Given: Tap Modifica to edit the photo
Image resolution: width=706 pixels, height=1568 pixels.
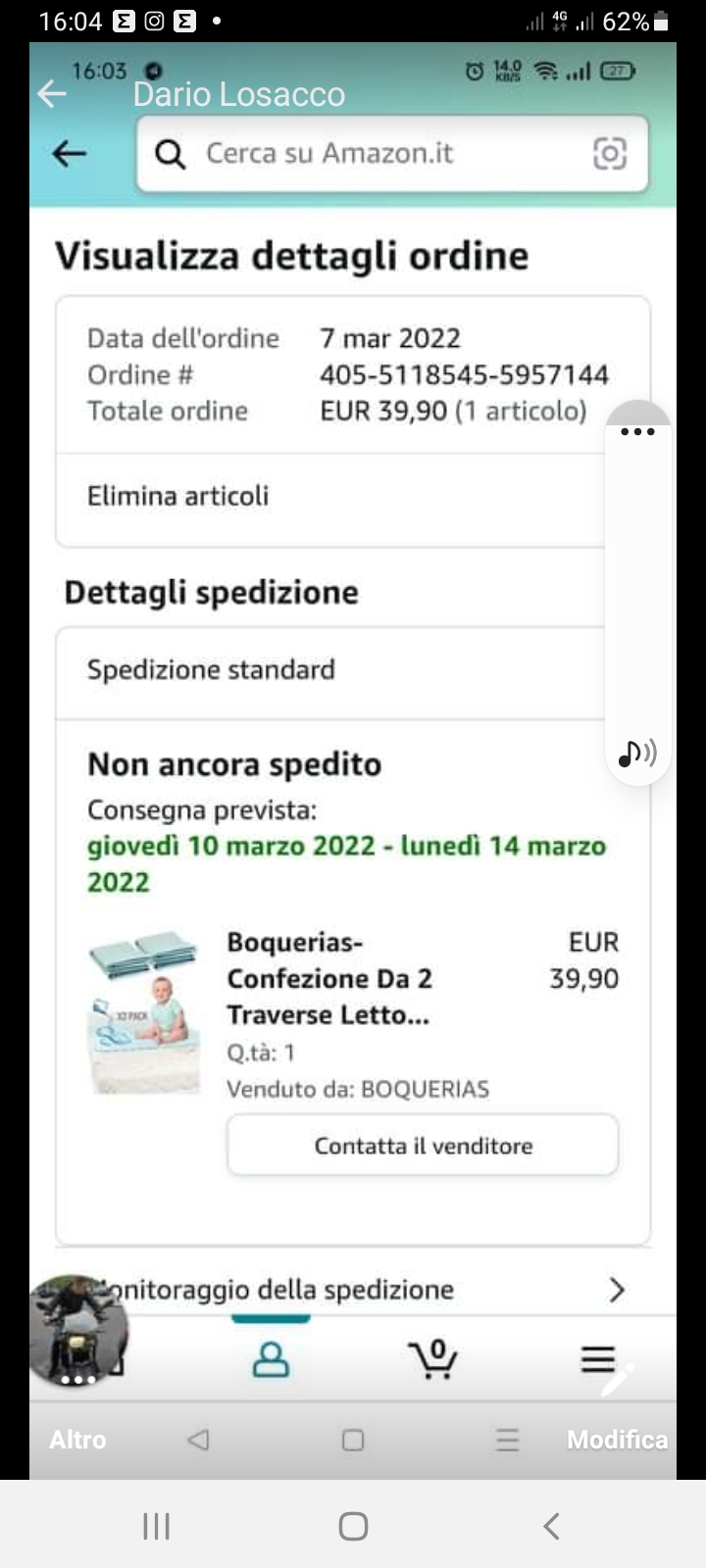Looking at the screenshot, I should coord(617,1439).
